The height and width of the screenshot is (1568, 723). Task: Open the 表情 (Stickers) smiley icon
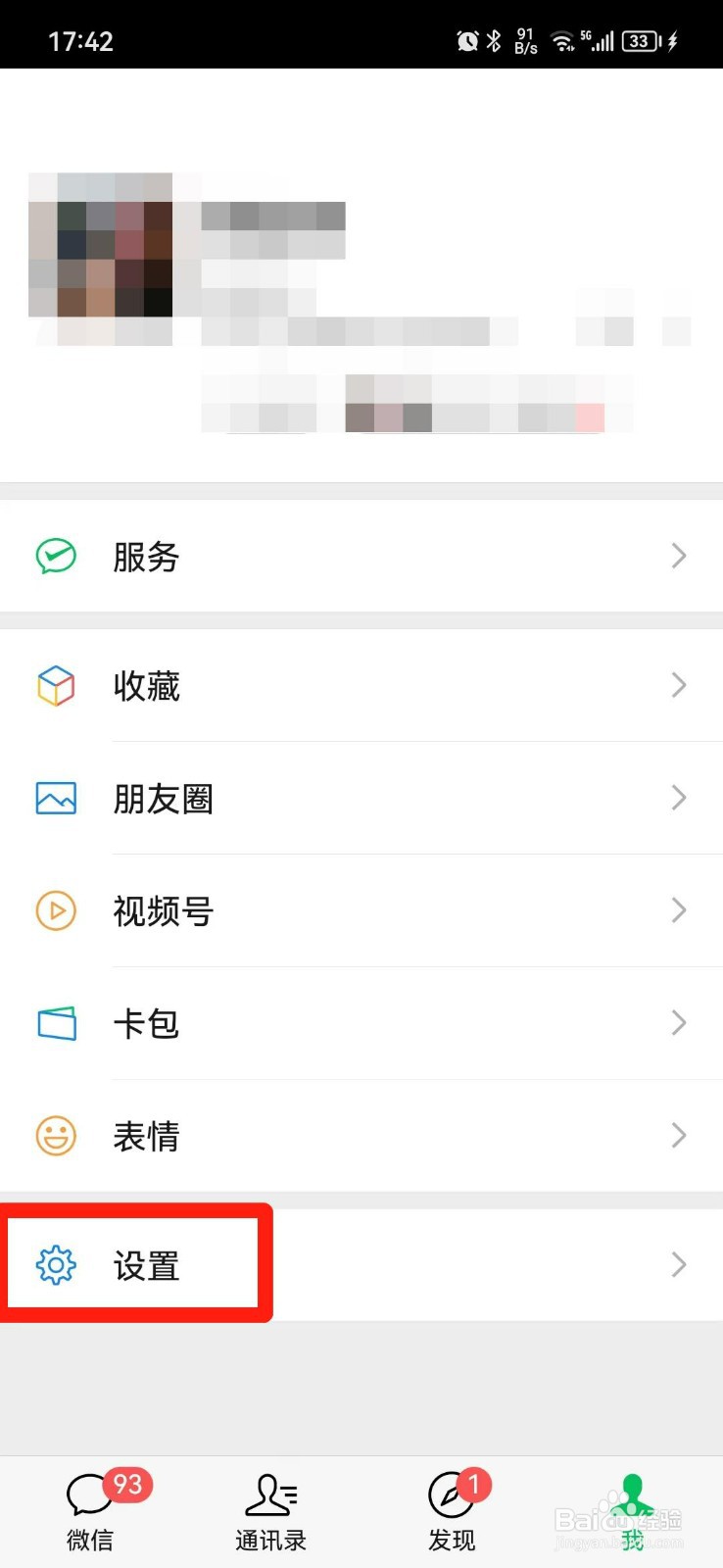coord(56,1135)
